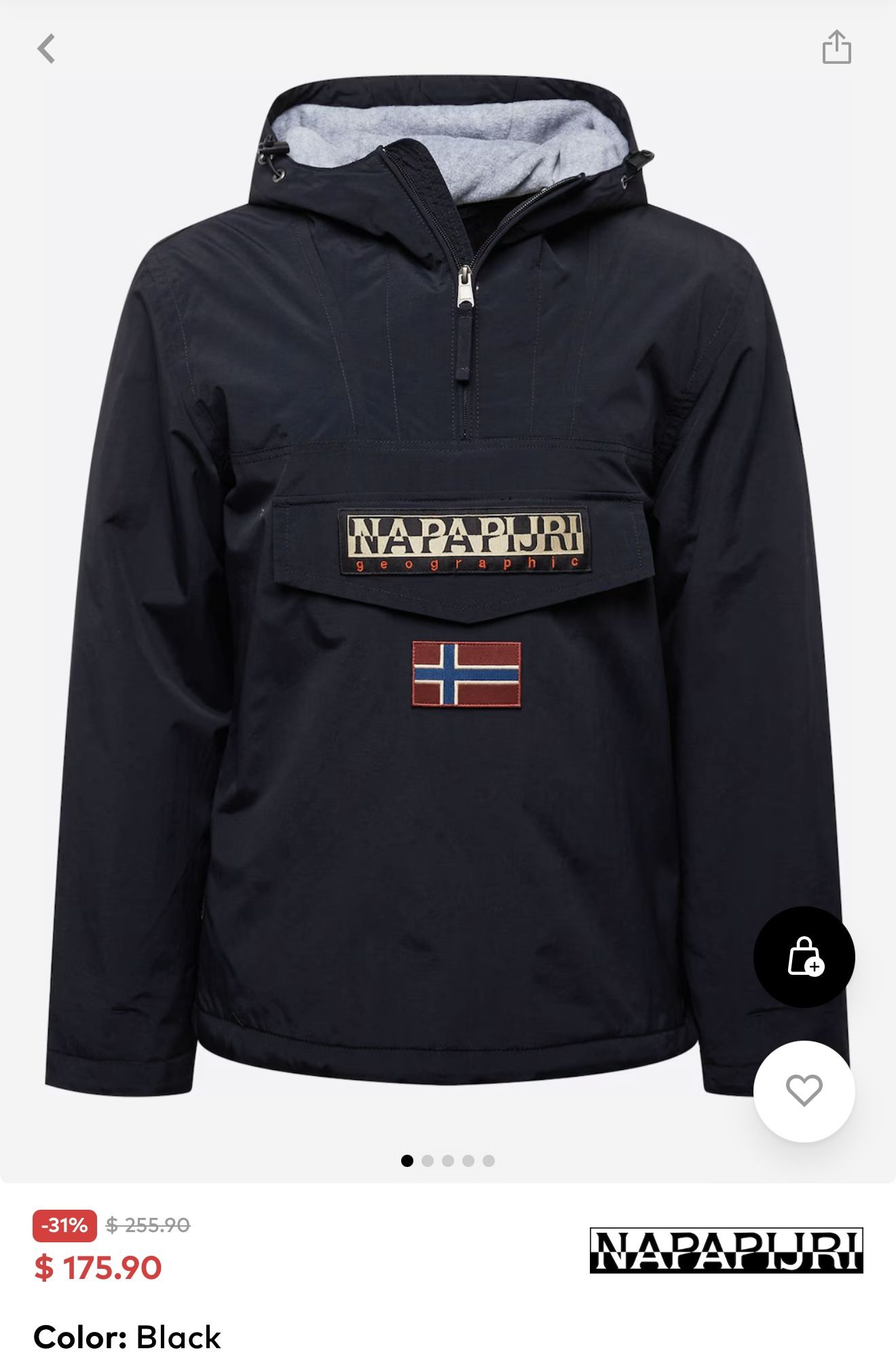Open the Napapijri brand logo link
This screenshot has width=896, height=1355.
(726, 1250)
